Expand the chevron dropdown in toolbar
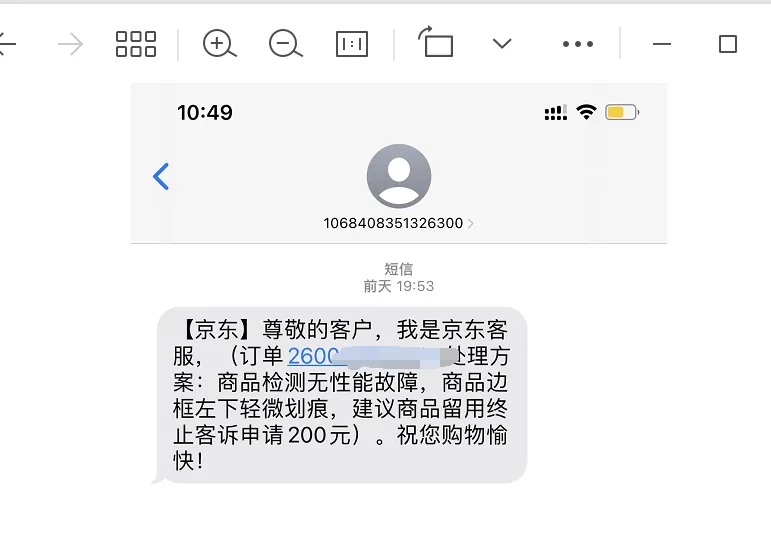Viewport: 771px width, 546px height. point(502,44)
